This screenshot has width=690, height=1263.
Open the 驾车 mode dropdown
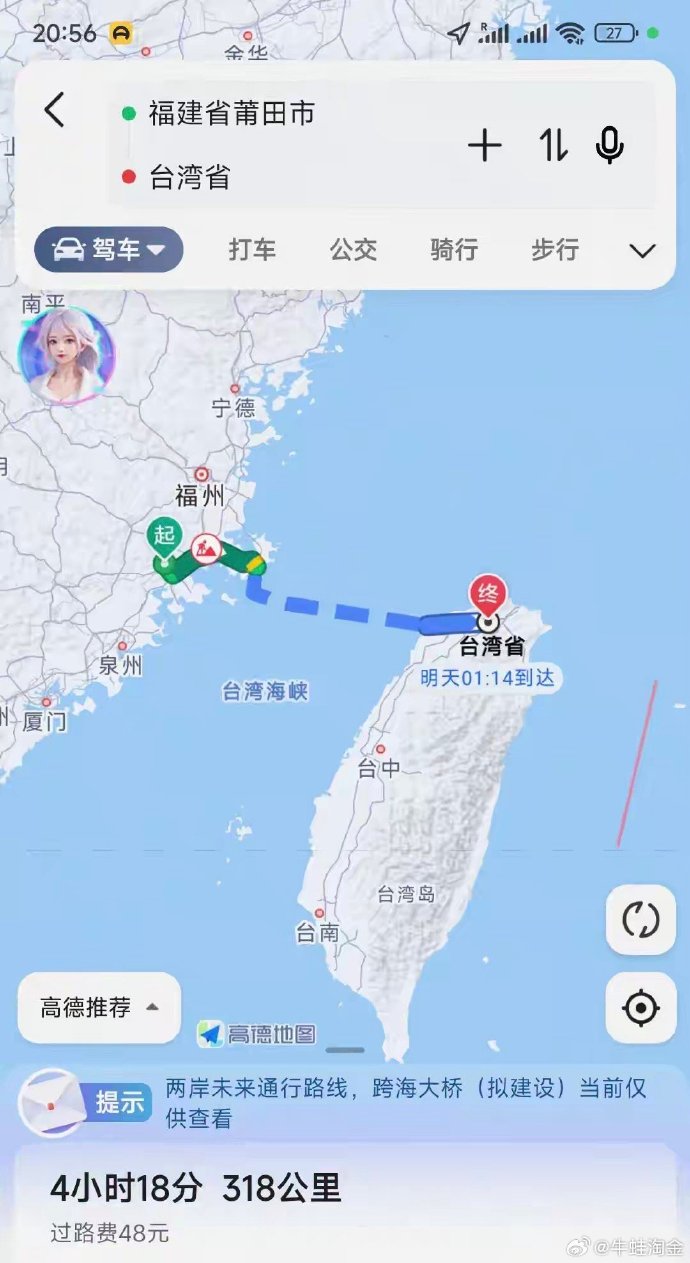pos(109,250)
